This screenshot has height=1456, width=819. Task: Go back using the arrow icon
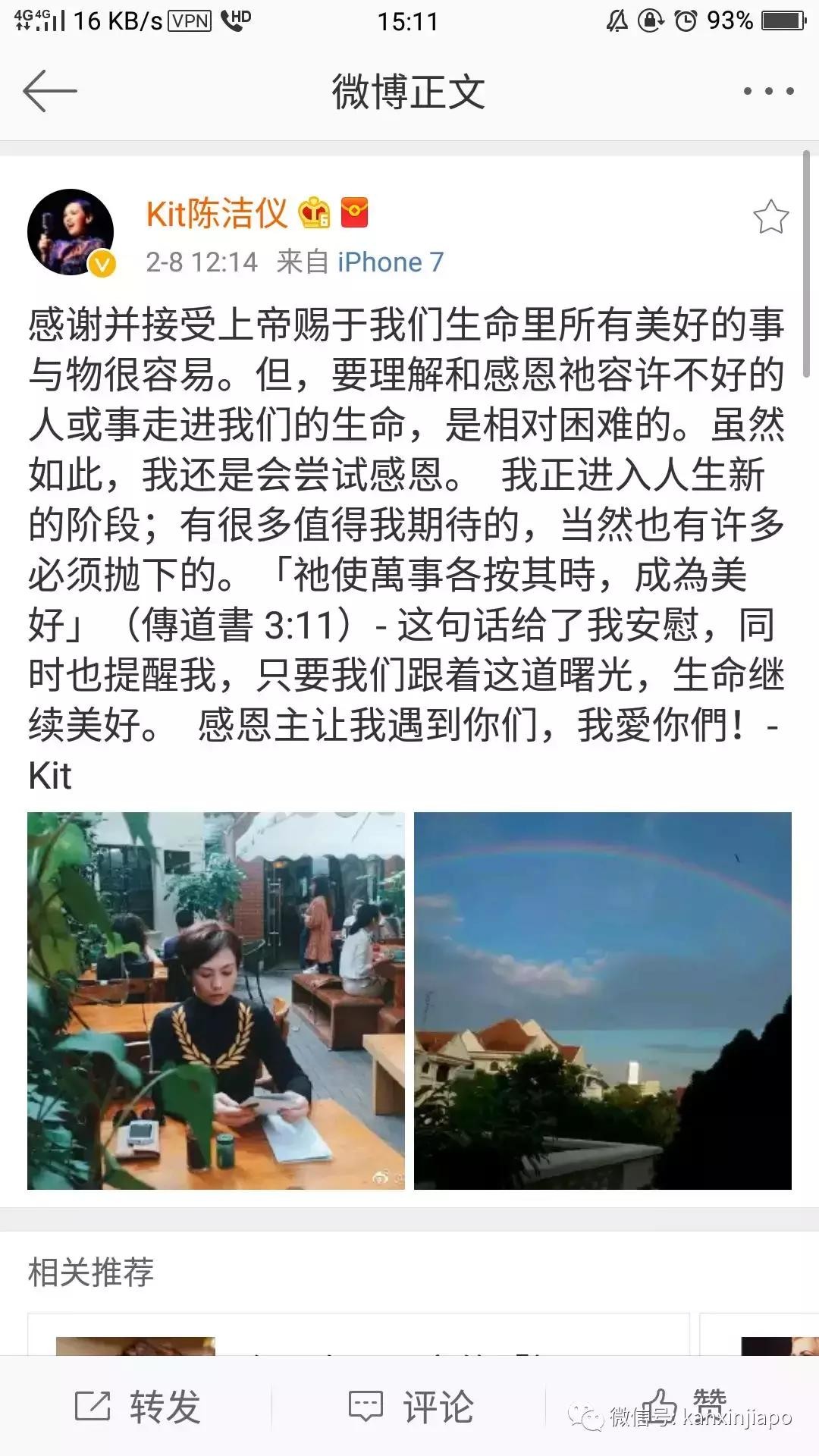point(50,91)
